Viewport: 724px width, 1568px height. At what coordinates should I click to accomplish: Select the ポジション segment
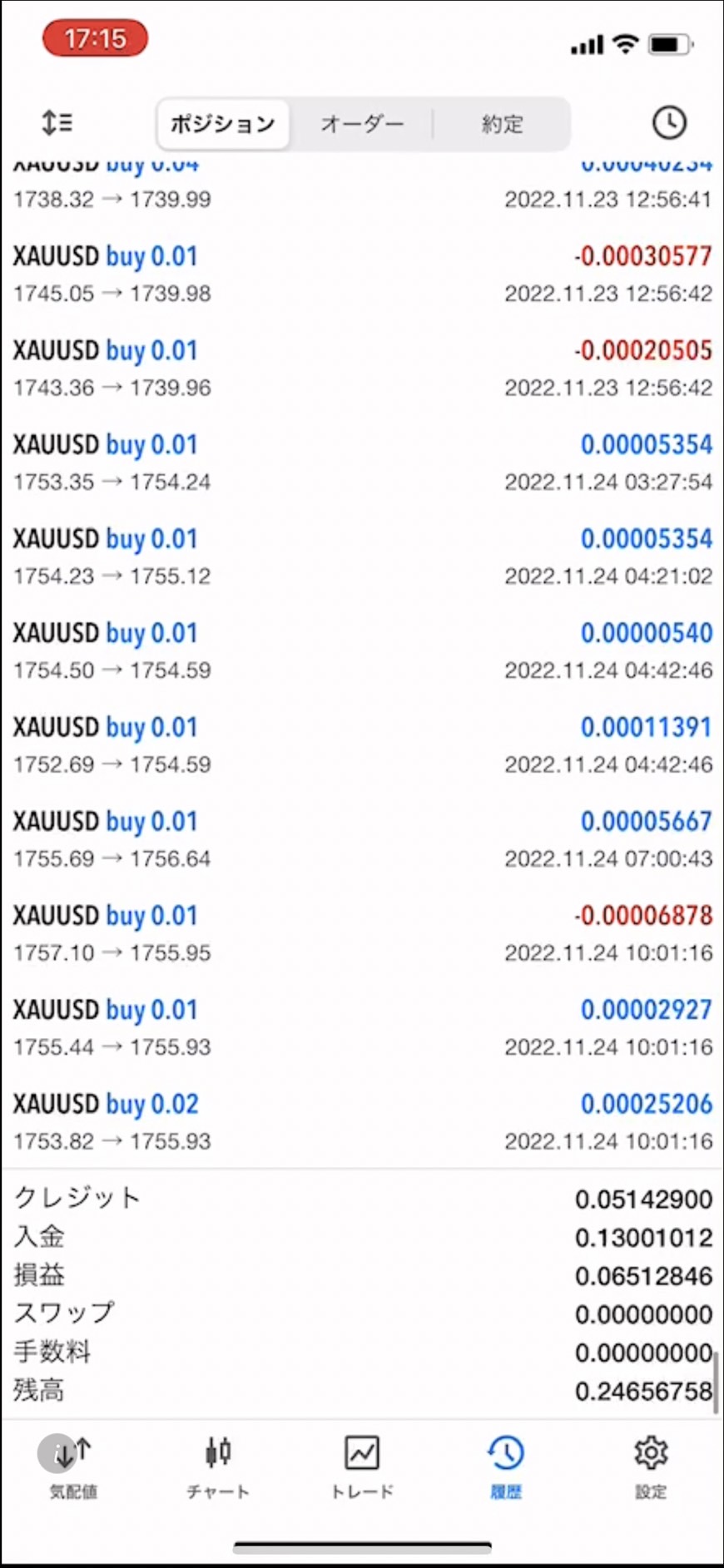click(x=223, y=124)
